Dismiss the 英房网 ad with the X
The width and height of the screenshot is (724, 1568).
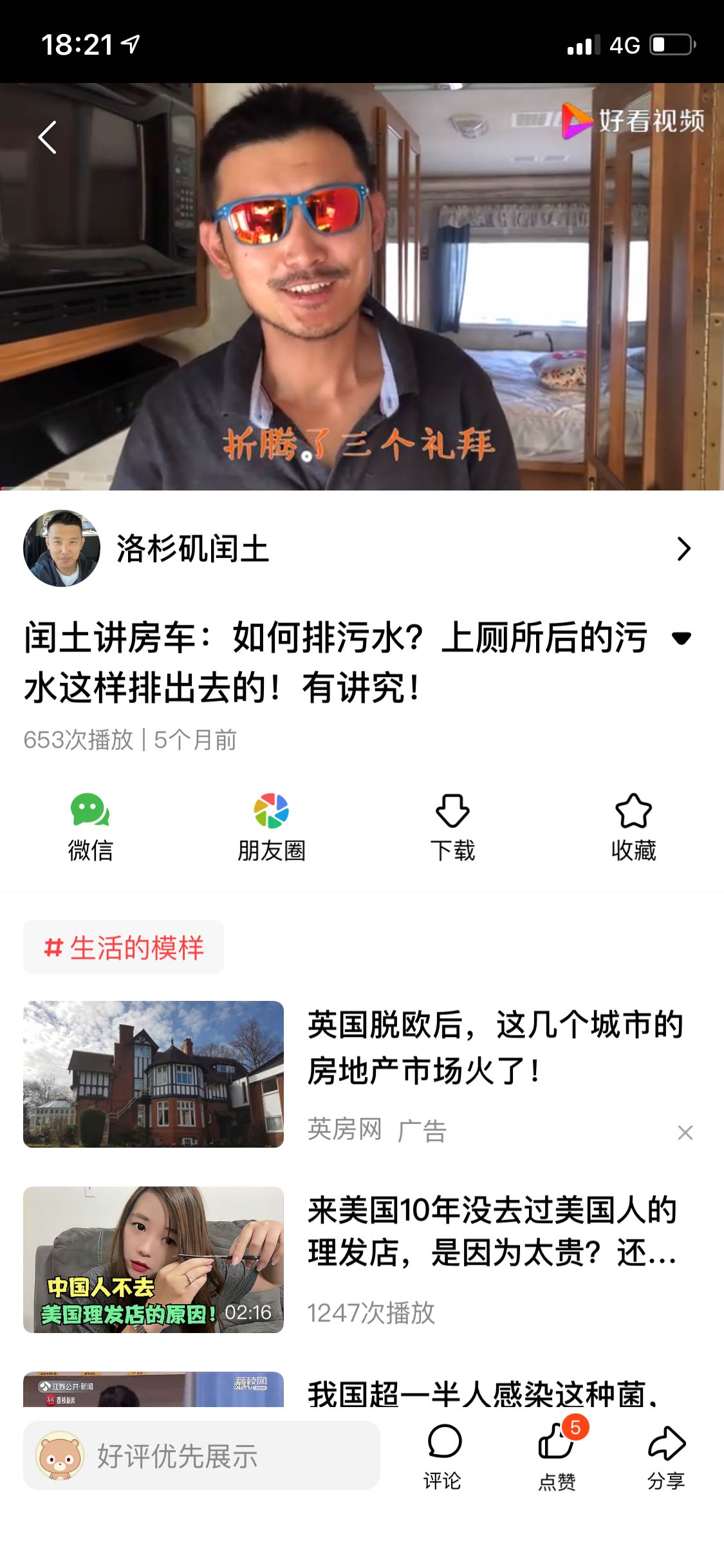point(686,1134)
